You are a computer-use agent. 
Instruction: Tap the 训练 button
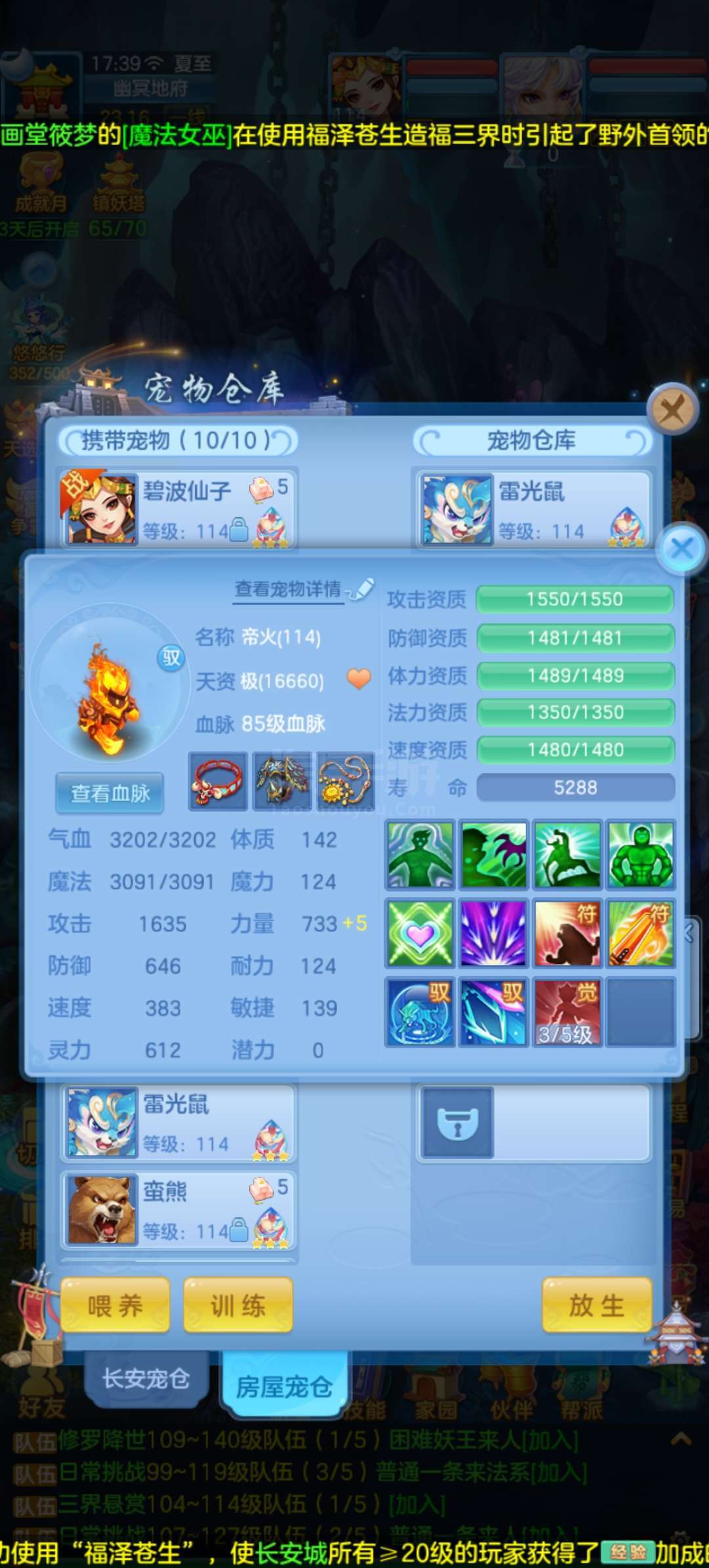[238, 1306]
